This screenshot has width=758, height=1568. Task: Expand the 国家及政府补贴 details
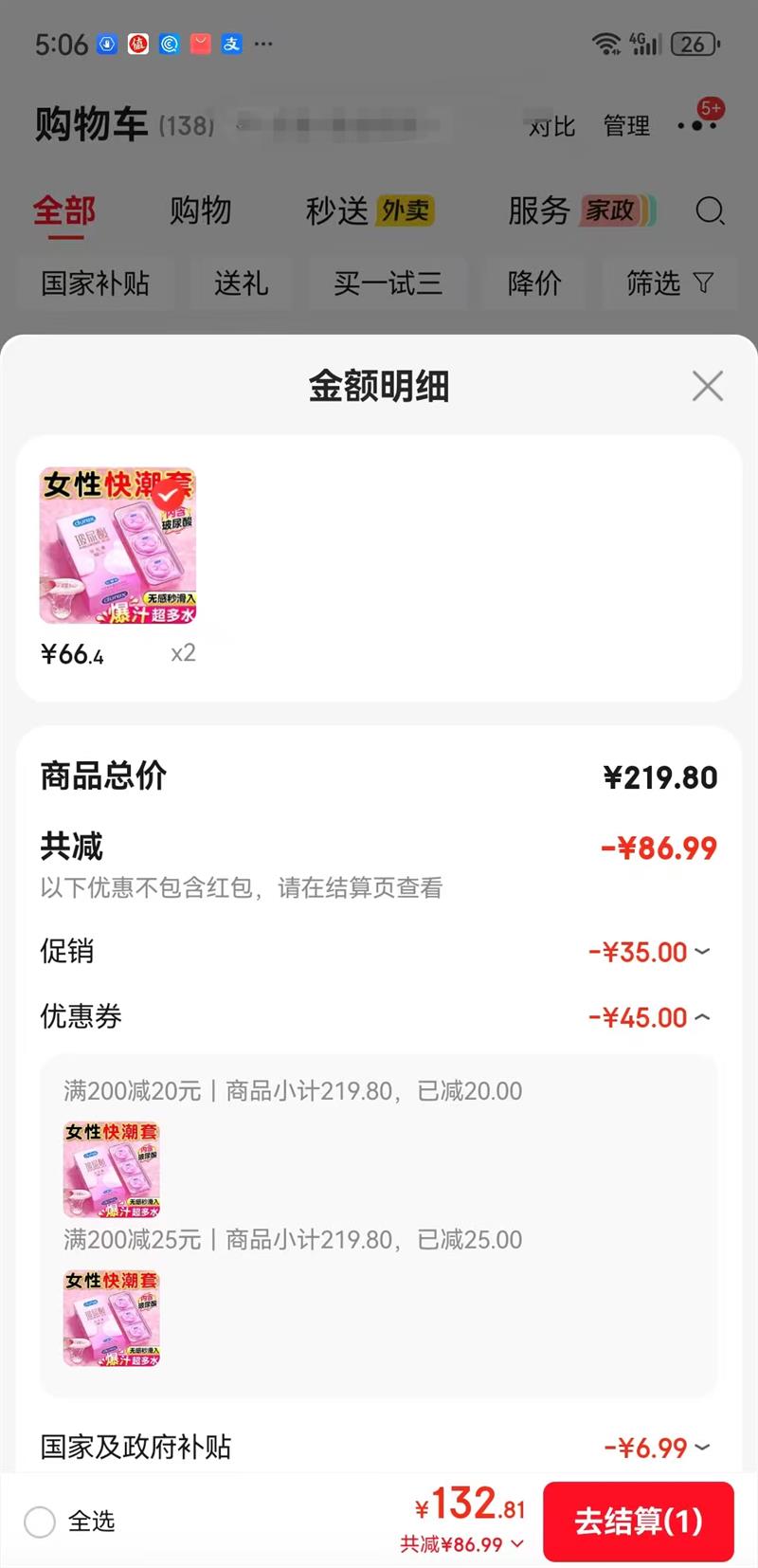(702, 1447)
